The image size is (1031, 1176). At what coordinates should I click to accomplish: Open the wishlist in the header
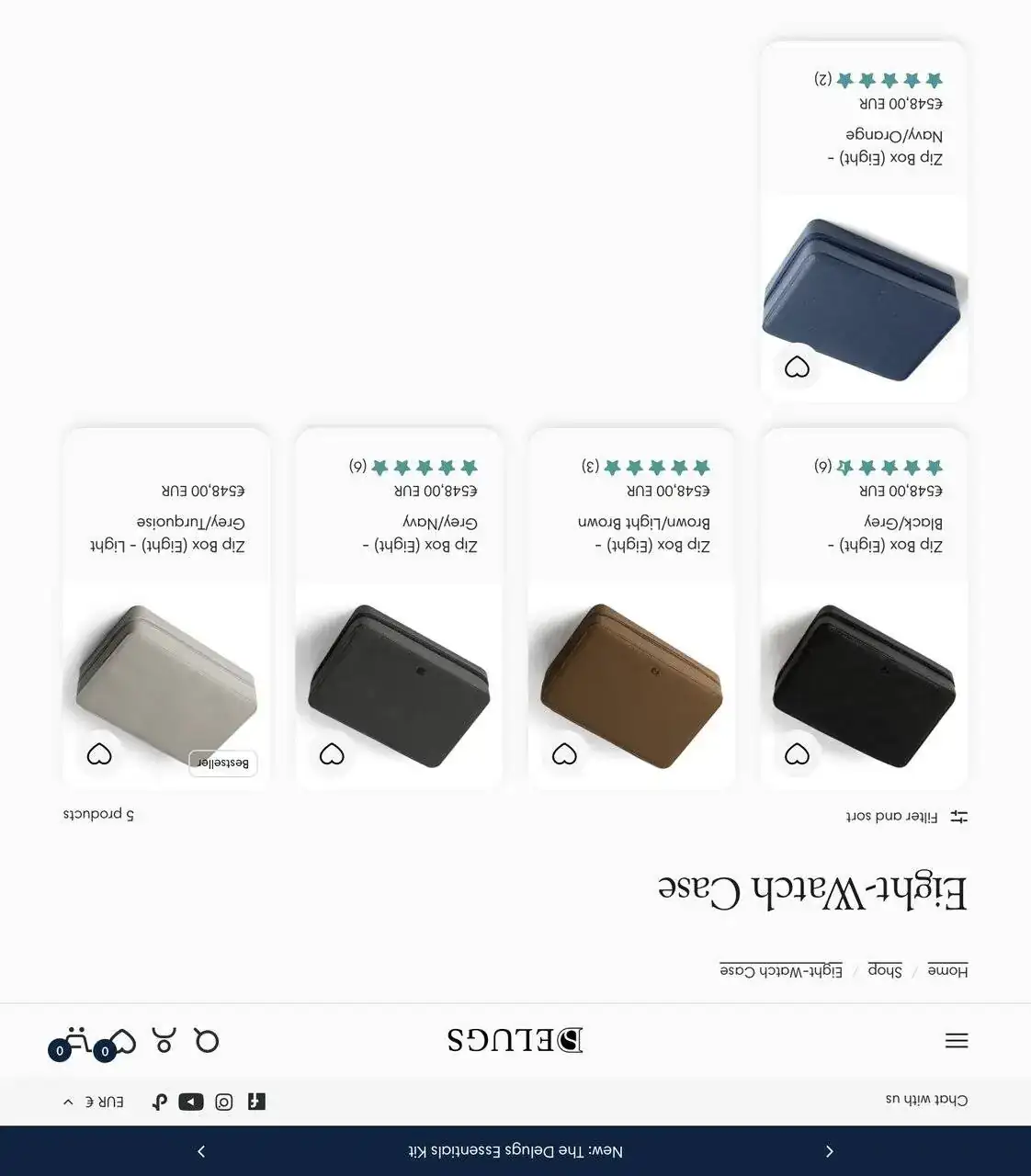(119, 1042)
